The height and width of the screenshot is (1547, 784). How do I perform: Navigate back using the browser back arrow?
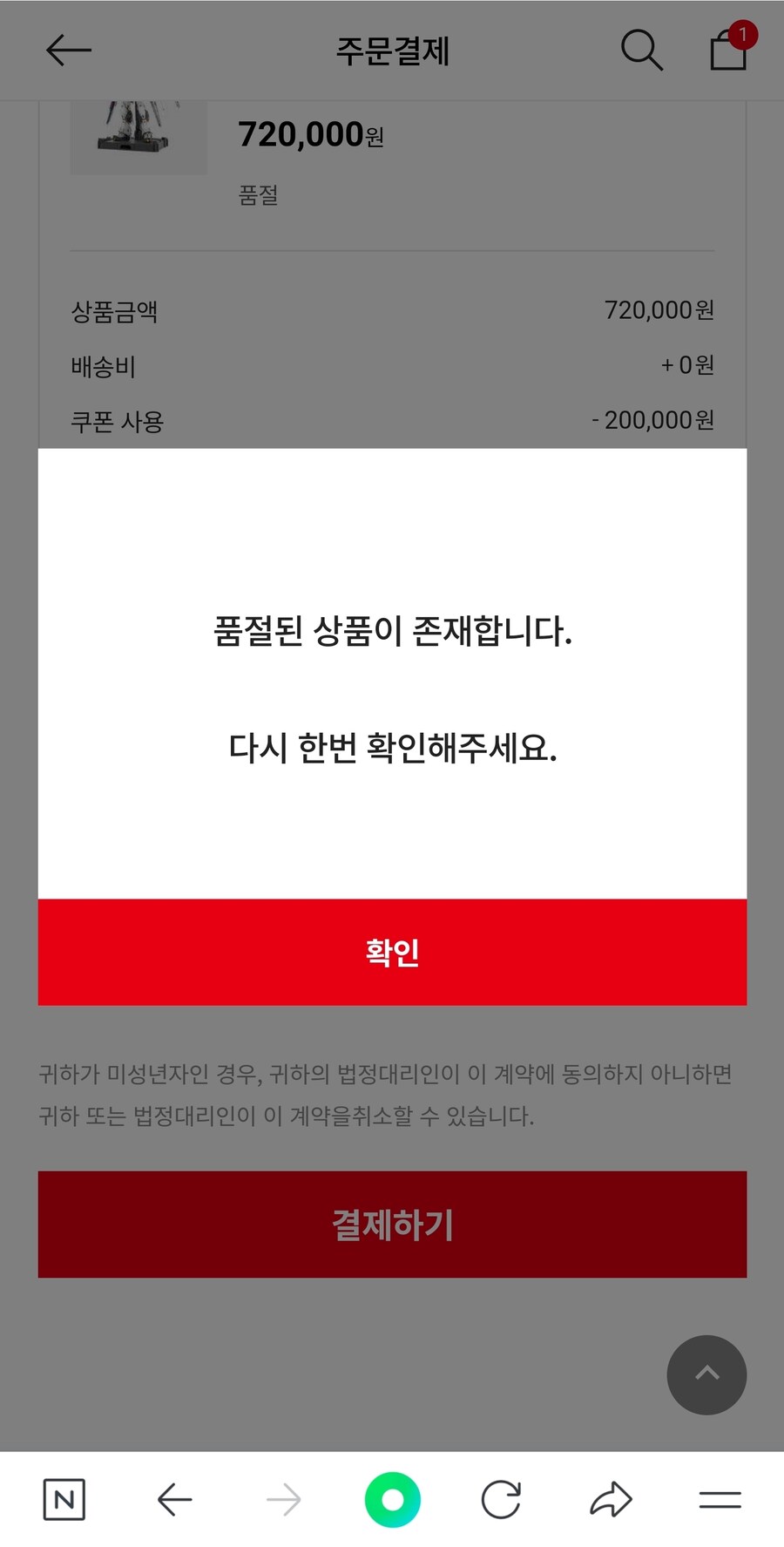174,1500
